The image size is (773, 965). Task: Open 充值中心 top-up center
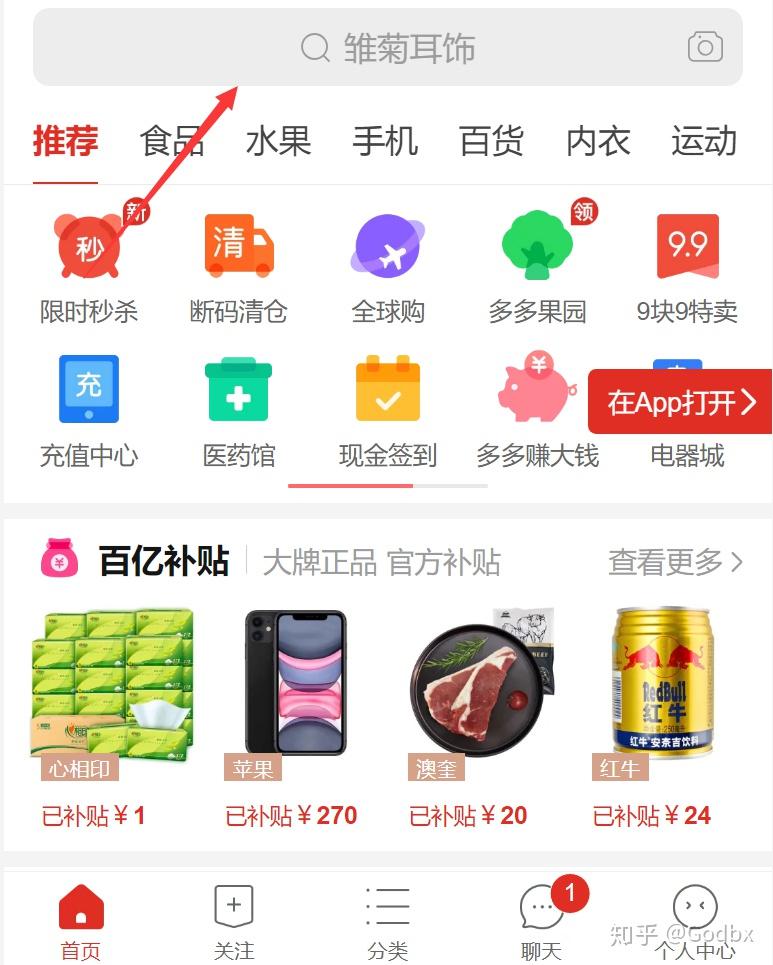[88, 410]
